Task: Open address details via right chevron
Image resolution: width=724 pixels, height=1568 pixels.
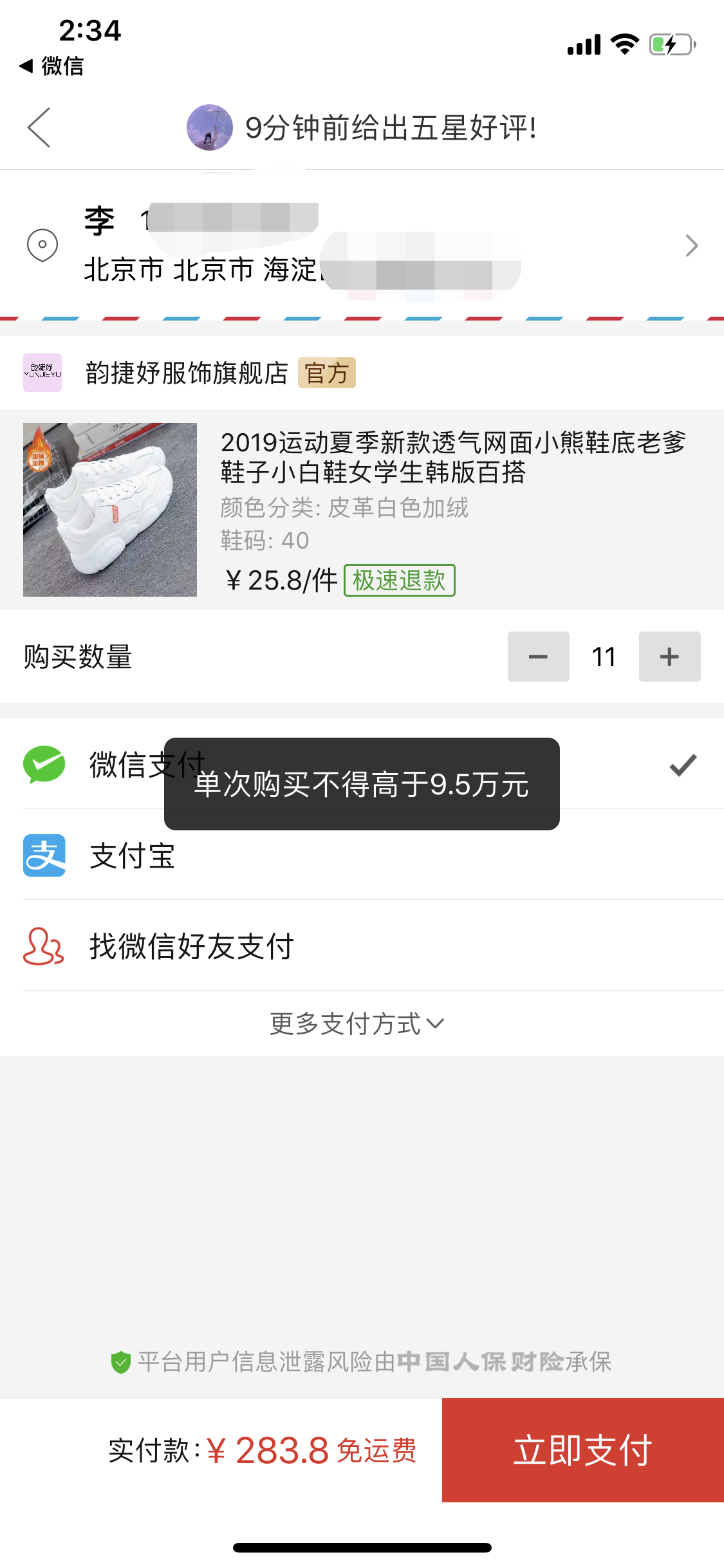Action: 691,245
